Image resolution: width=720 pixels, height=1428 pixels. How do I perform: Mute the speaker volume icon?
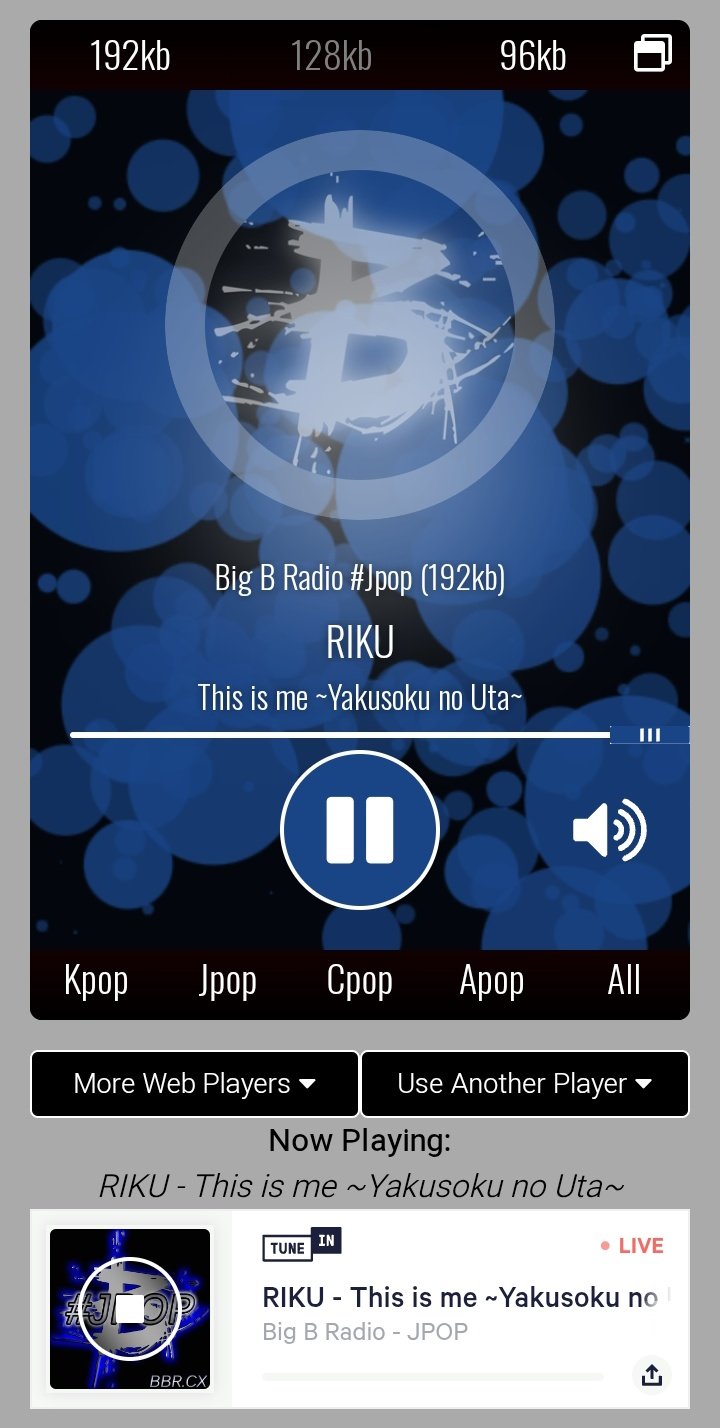point(609,830)
